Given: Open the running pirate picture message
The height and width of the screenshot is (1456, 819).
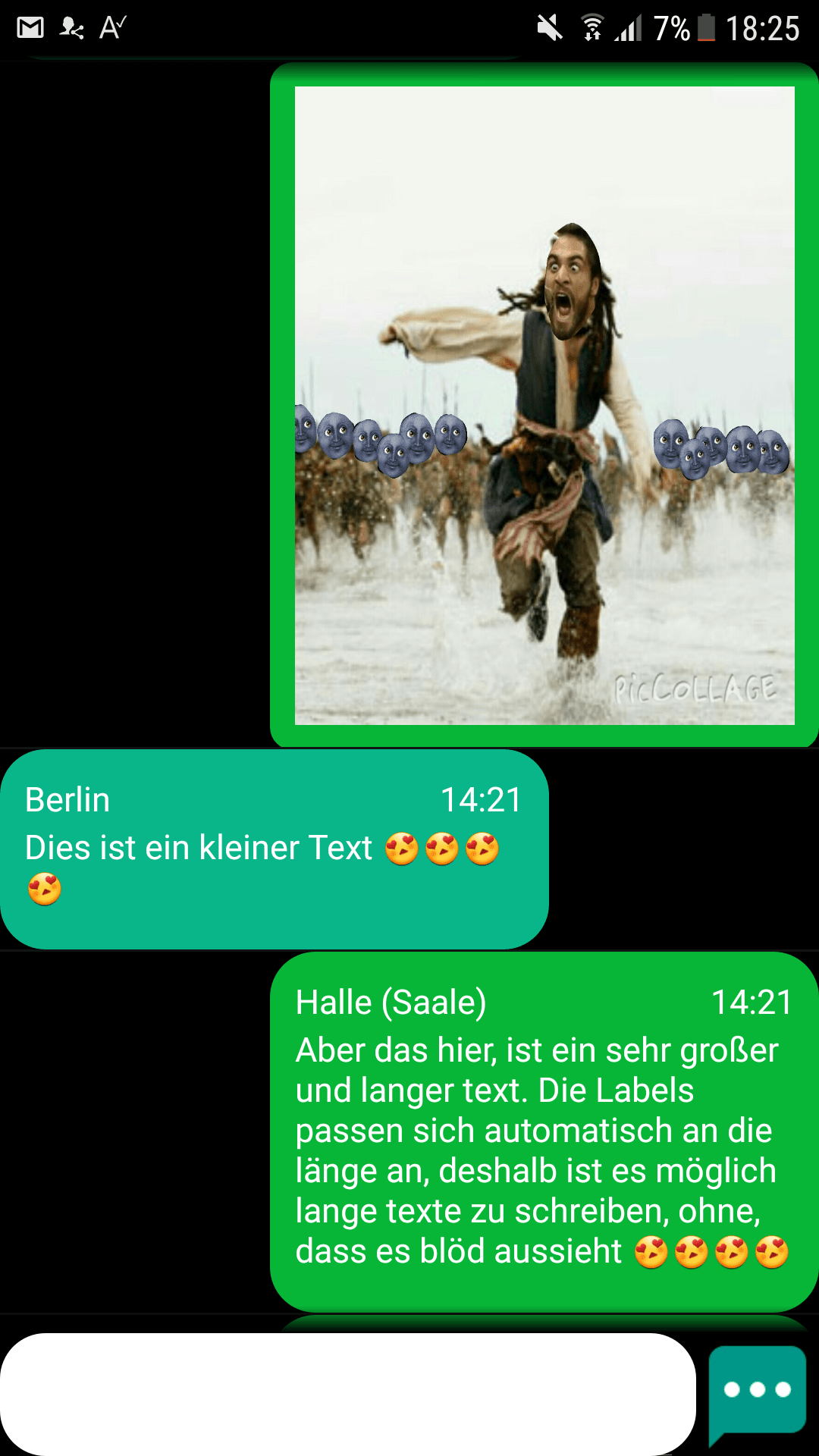Looking at the screenshot, I should [544, 406].
